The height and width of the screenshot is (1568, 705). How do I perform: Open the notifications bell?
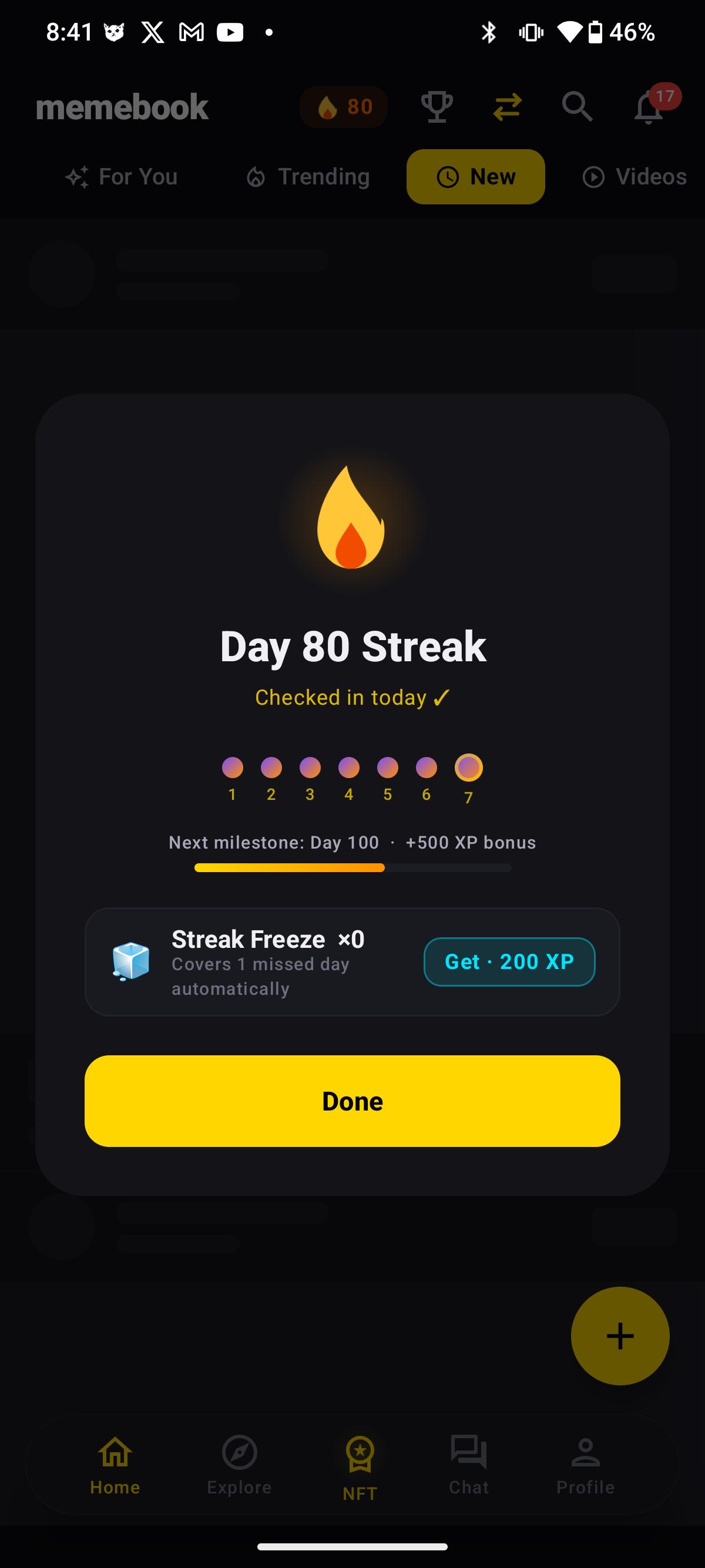point(649,106)
